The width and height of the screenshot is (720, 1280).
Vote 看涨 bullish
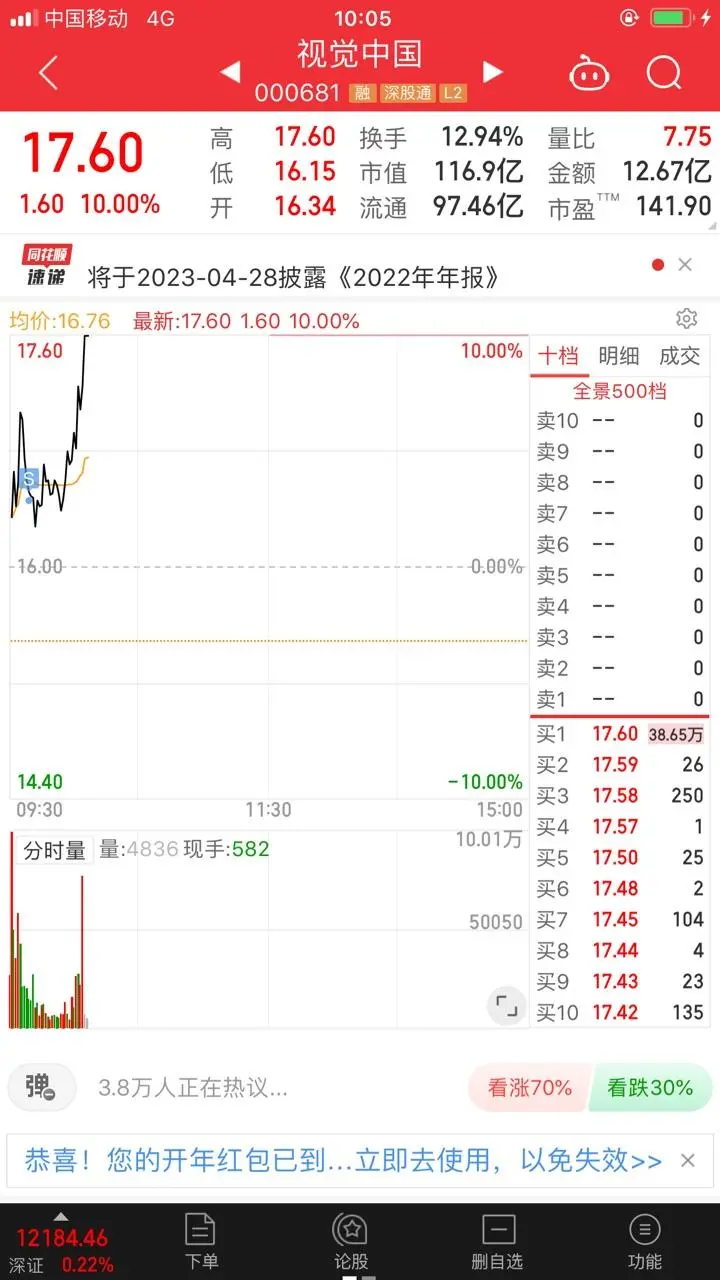tap(528, 1088)
